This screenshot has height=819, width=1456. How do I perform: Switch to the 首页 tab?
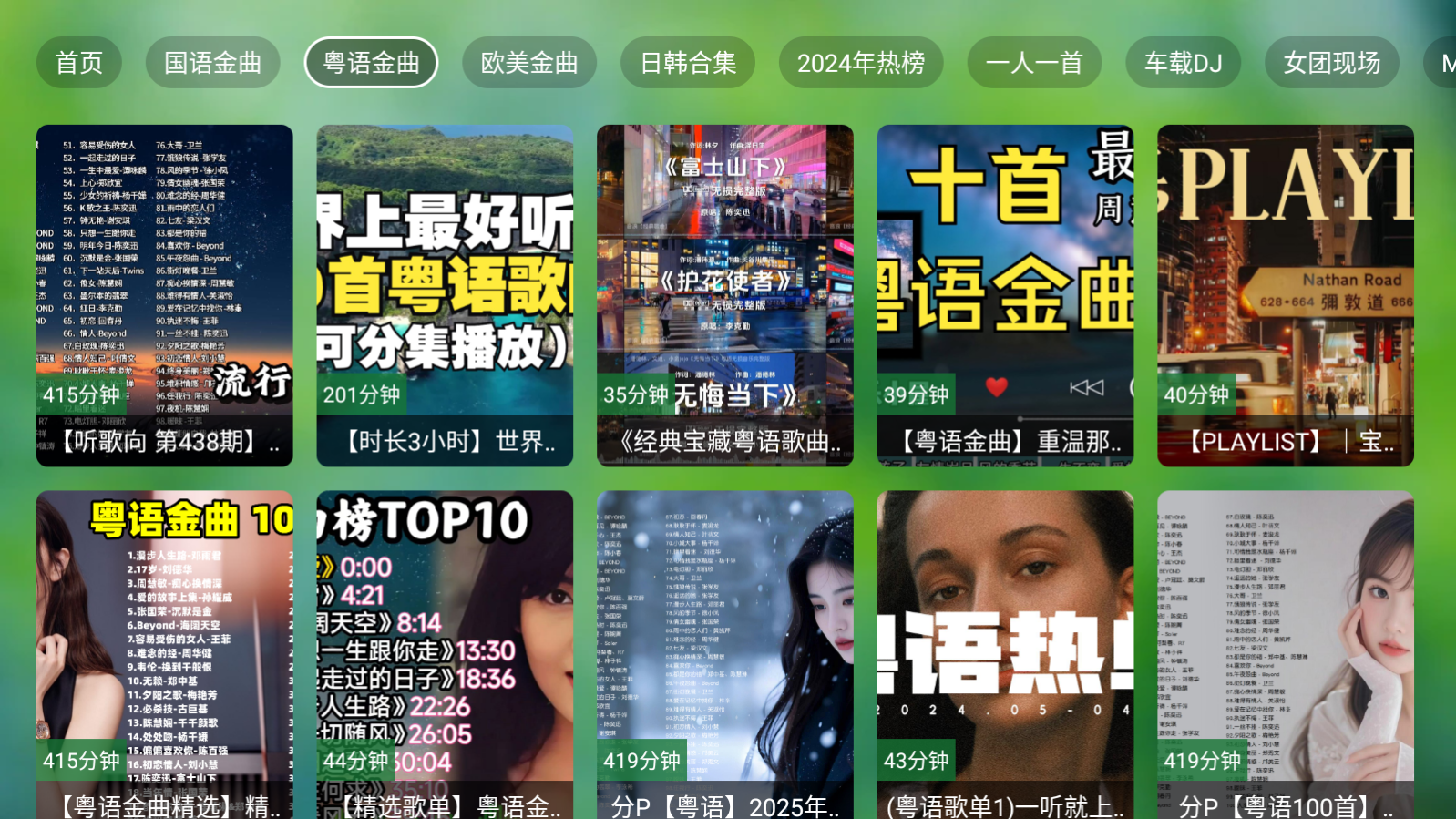(x=78, y=63)
